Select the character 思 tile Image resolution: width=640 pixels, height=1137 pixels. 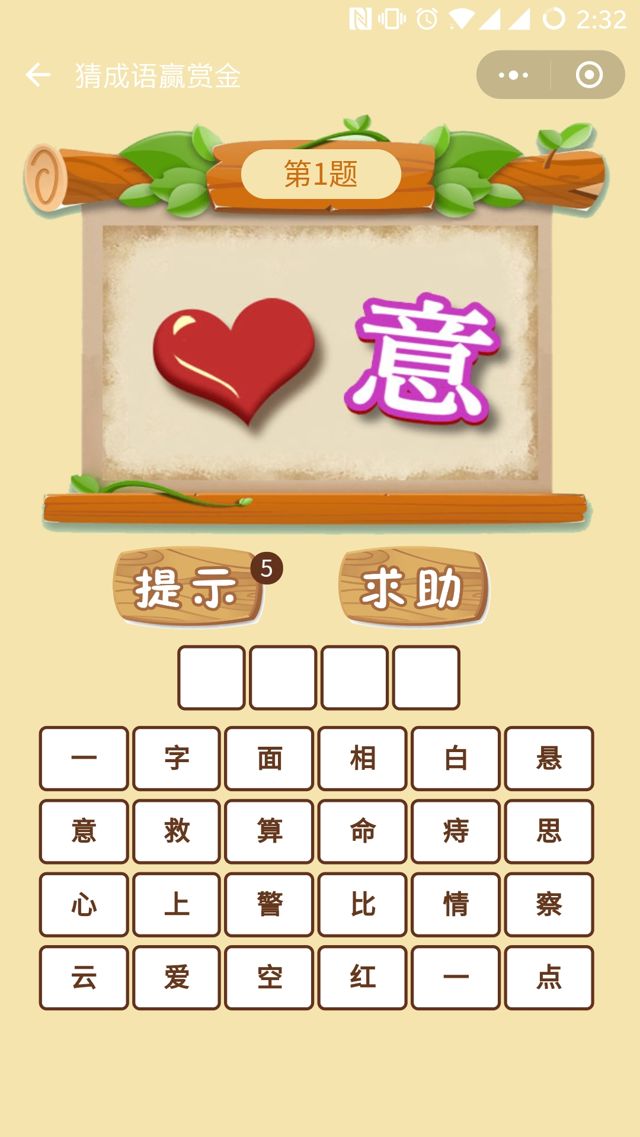pyautogui.click(x=549, y=831)
